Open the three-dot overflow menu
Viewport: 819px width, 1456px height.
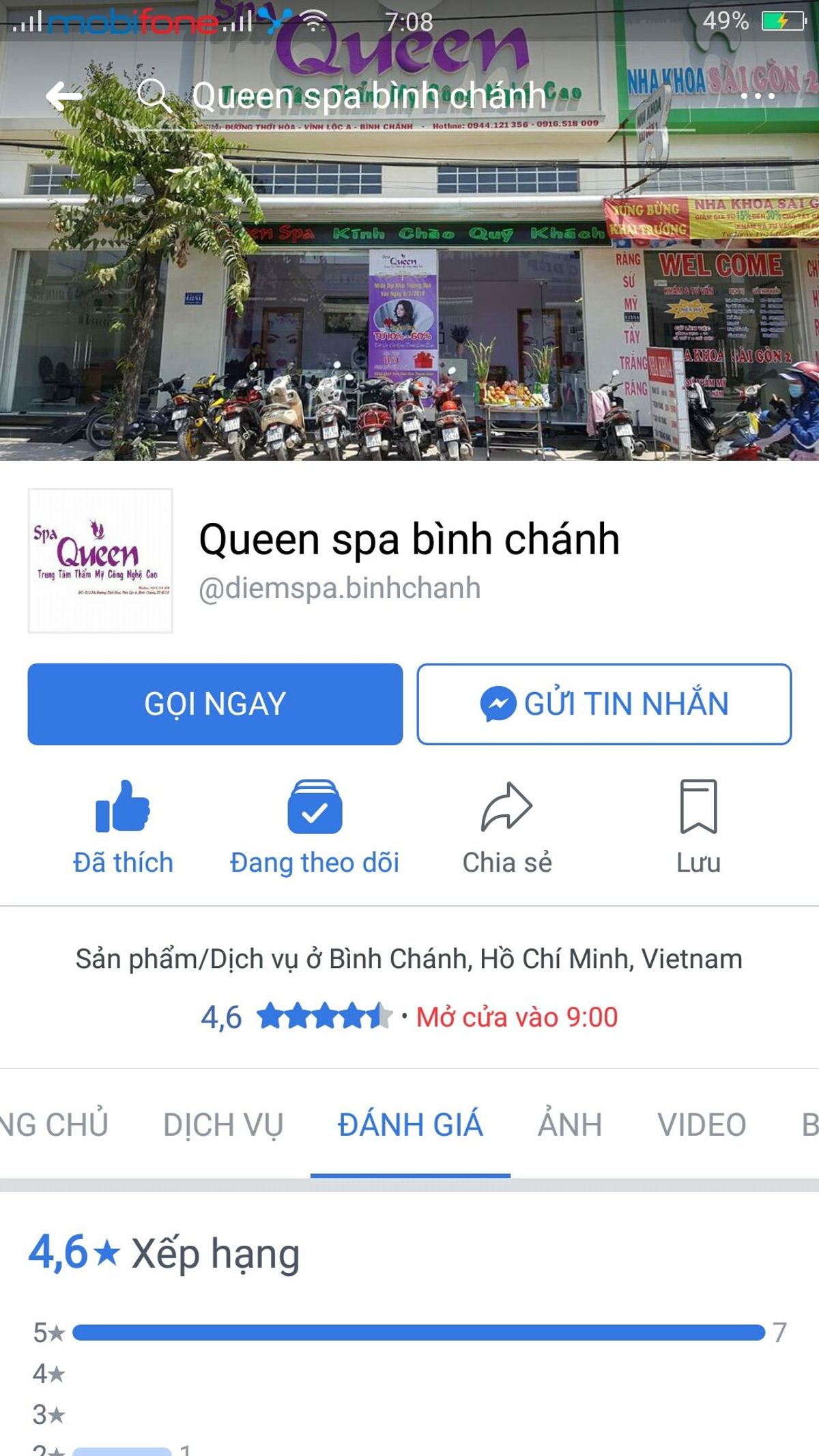click(x=758, y=96)
